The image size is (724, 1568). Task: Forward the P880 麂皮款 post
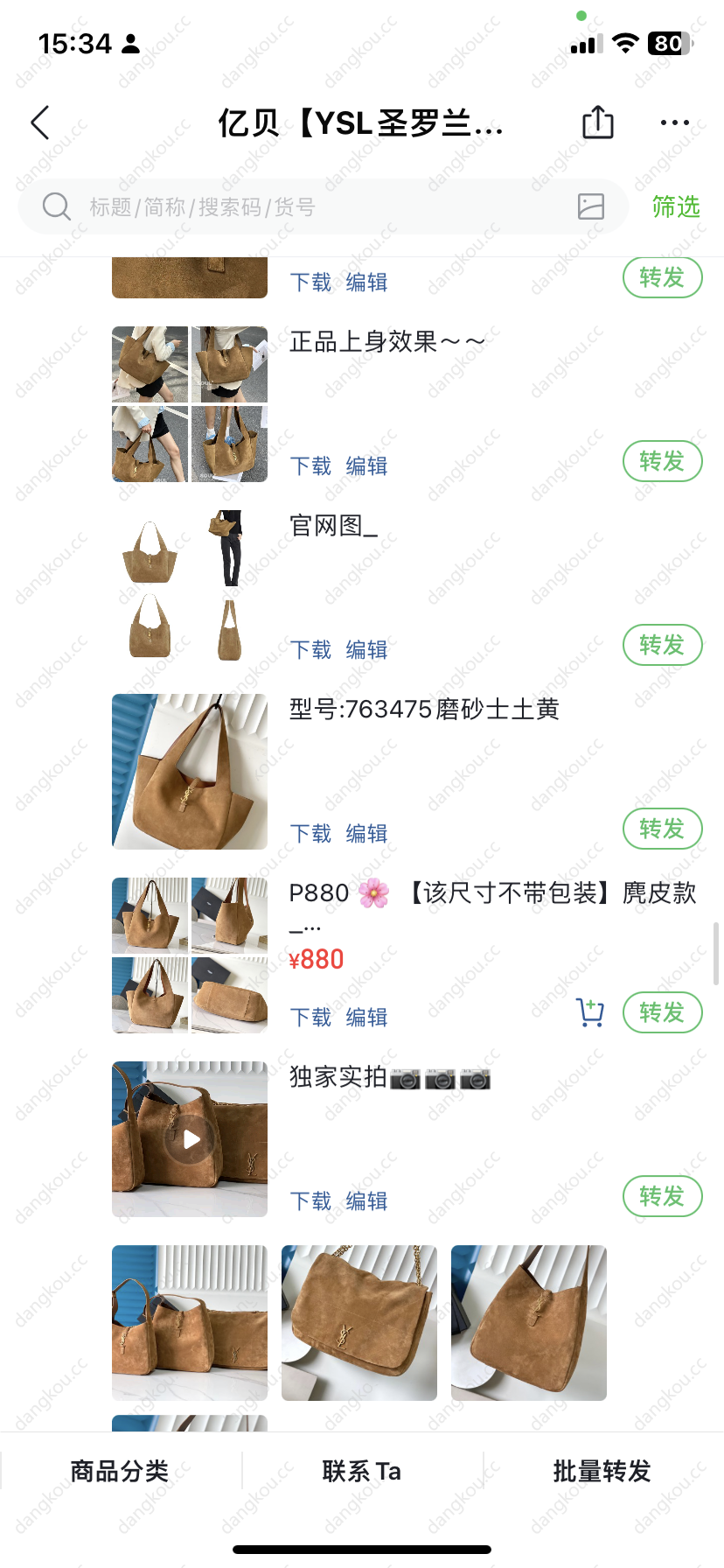(662, 1012)
